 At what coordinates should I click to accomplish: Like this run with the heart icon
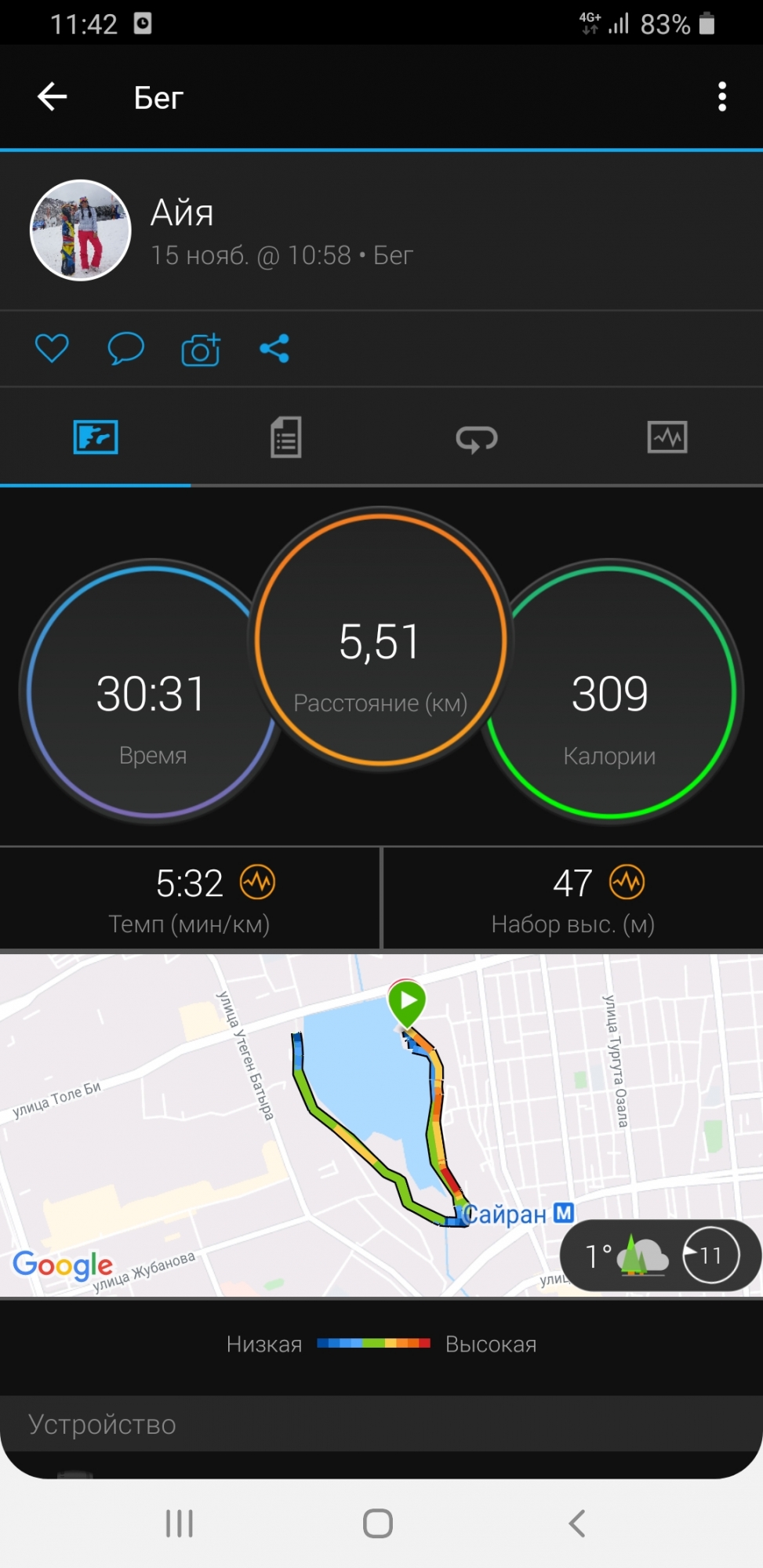pos(52,348)
